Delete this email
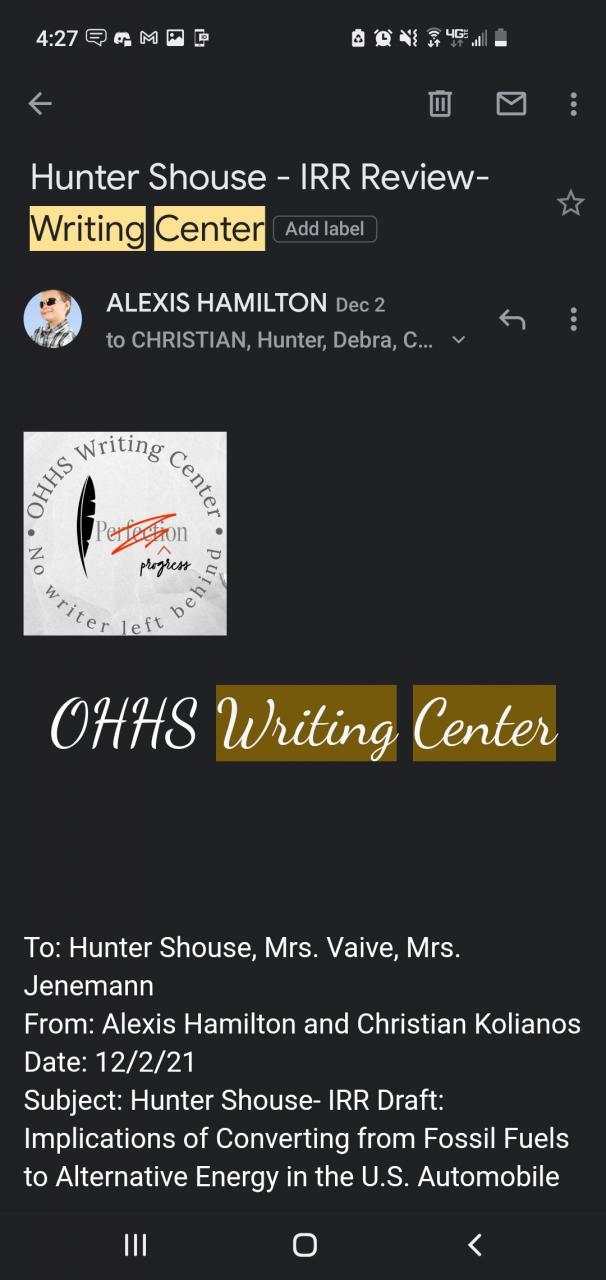Screen dimensions: 606x1280 (x=440, y=103)
